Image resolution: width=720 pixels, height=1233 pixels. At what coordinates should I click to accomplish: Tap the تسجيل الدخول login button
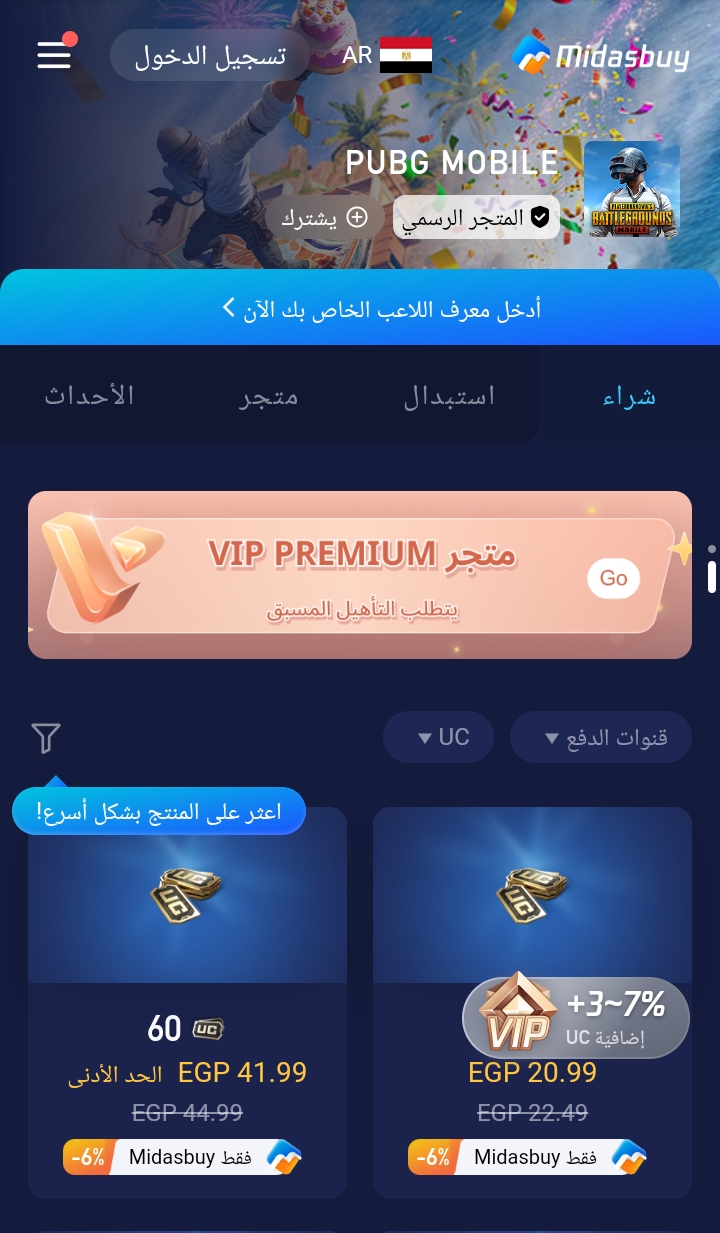[210, 55]
